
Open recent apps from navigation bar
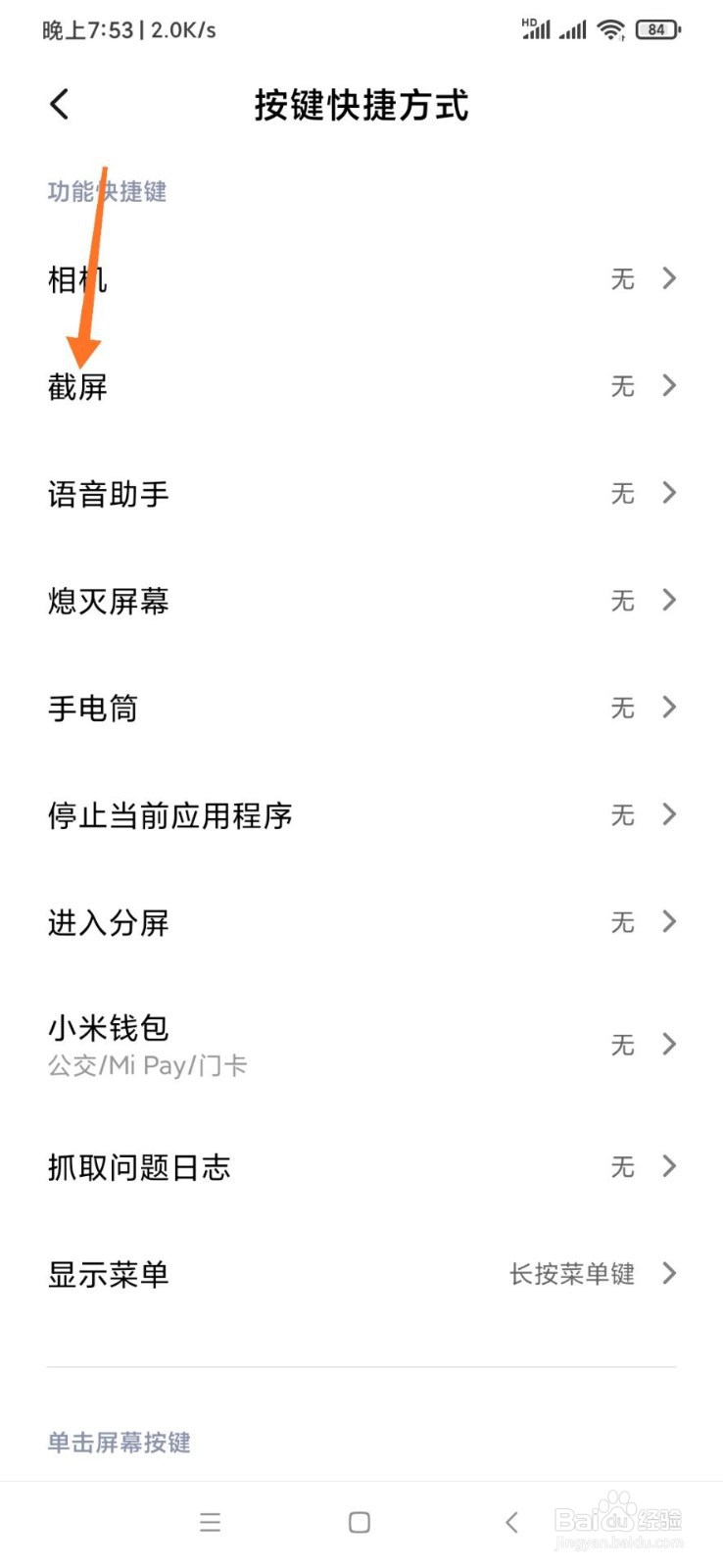pos(210,1522)
